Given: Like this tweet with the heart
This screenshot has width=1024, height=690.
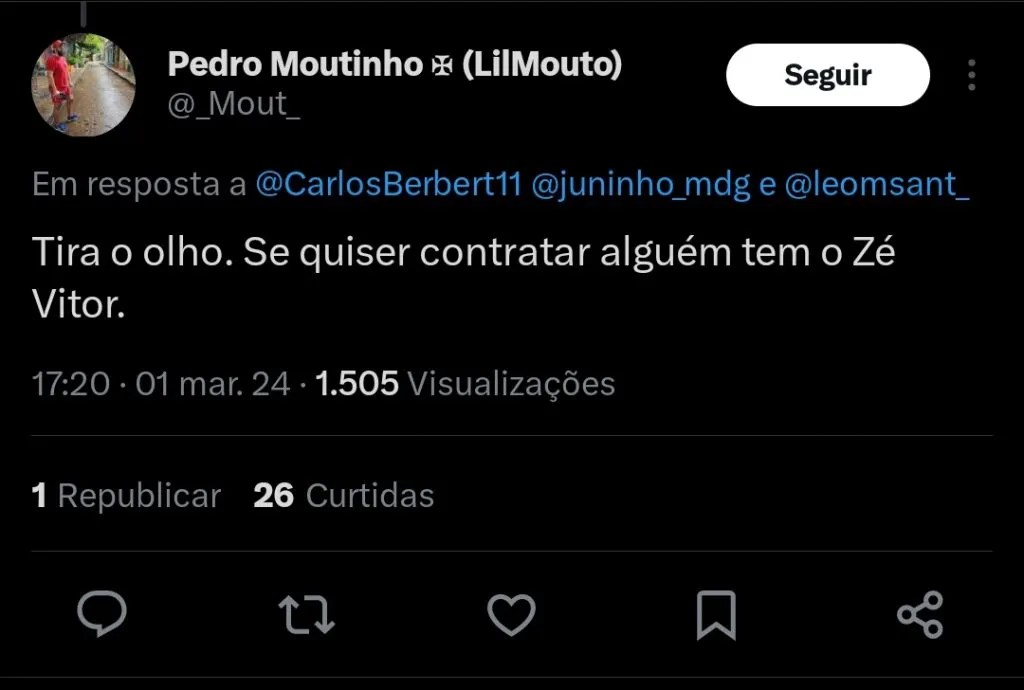Looking at the screenshot, I should [x=511, y=614].
